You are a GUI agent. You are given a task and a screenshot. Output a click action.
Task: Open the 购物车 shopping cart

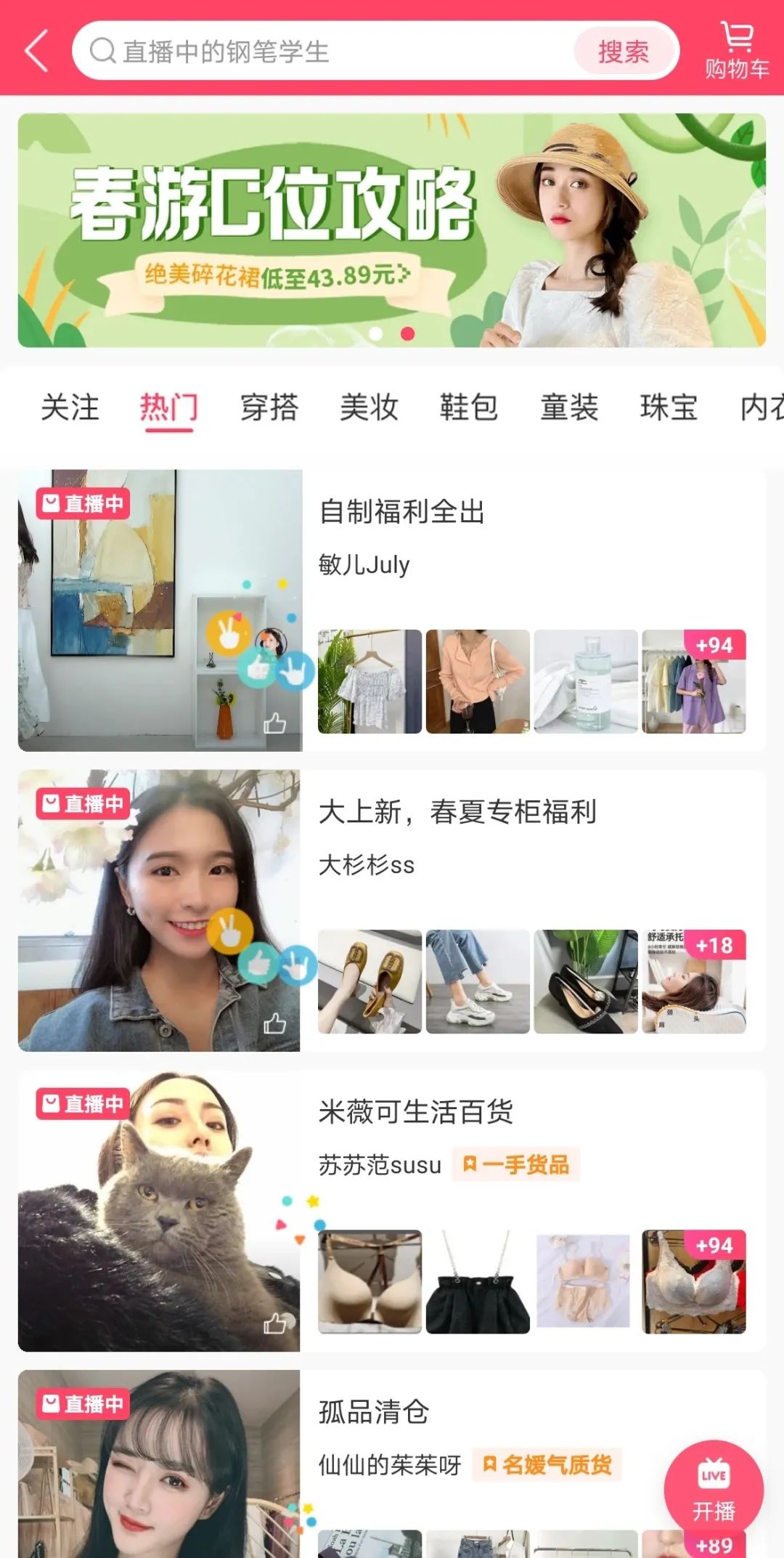point(737,51)
